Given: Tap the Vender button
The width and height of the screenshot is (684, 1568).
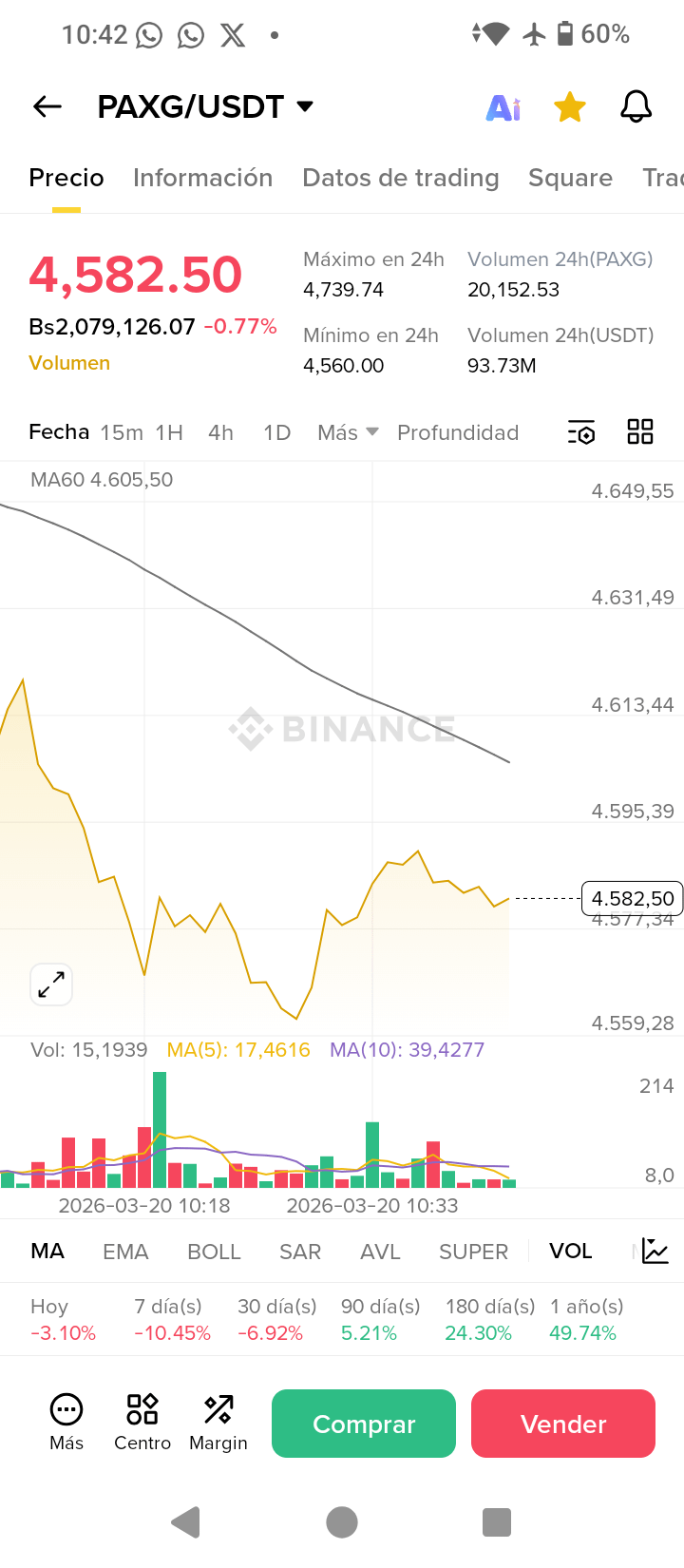Looking at the screenshot, I should coord(563,1424).
